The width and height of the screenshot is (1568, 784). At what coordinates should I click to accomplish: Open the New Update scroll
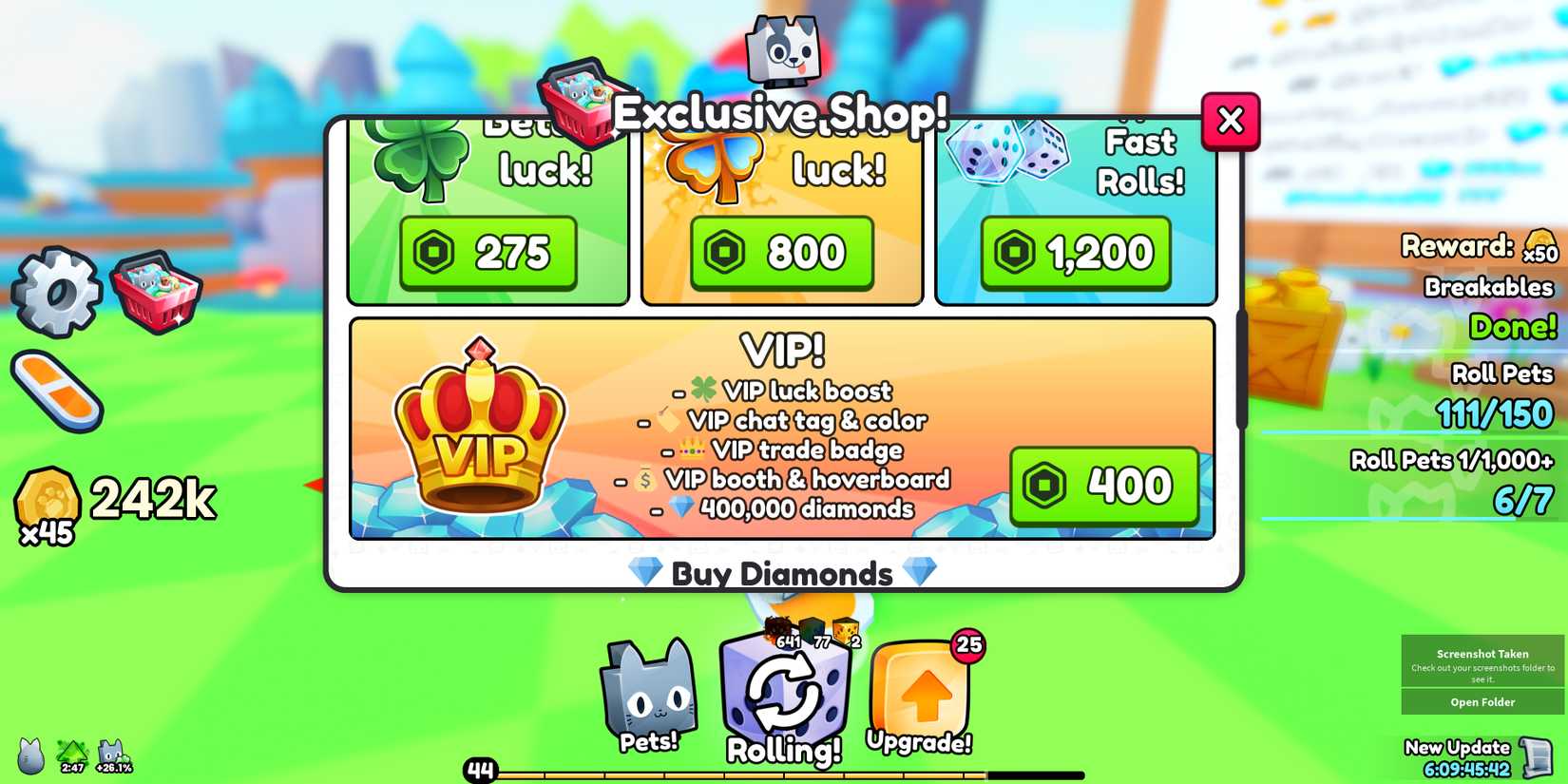pos(1535,757)
